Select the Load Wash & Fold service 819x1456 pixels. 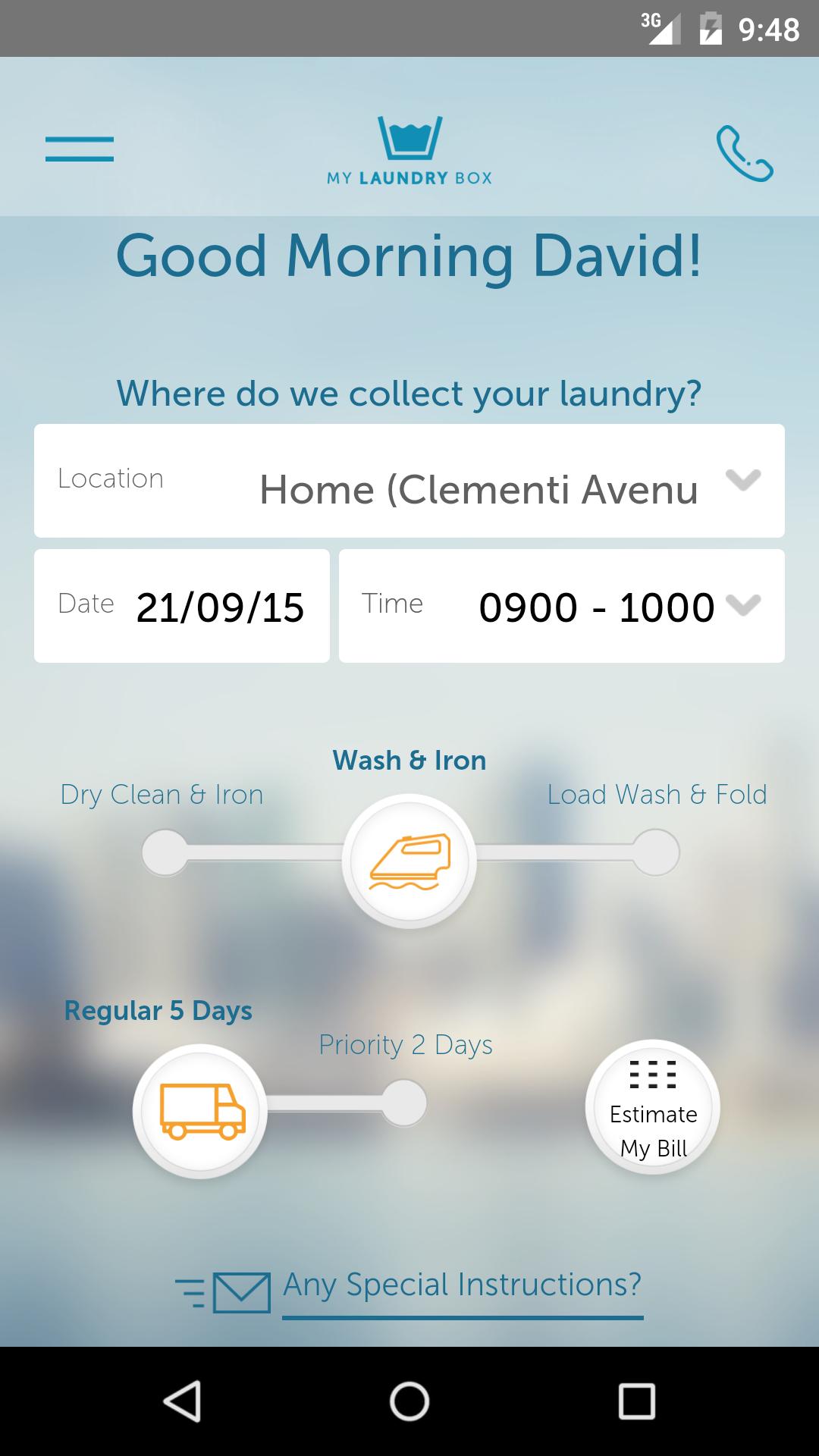click(656, 852)
